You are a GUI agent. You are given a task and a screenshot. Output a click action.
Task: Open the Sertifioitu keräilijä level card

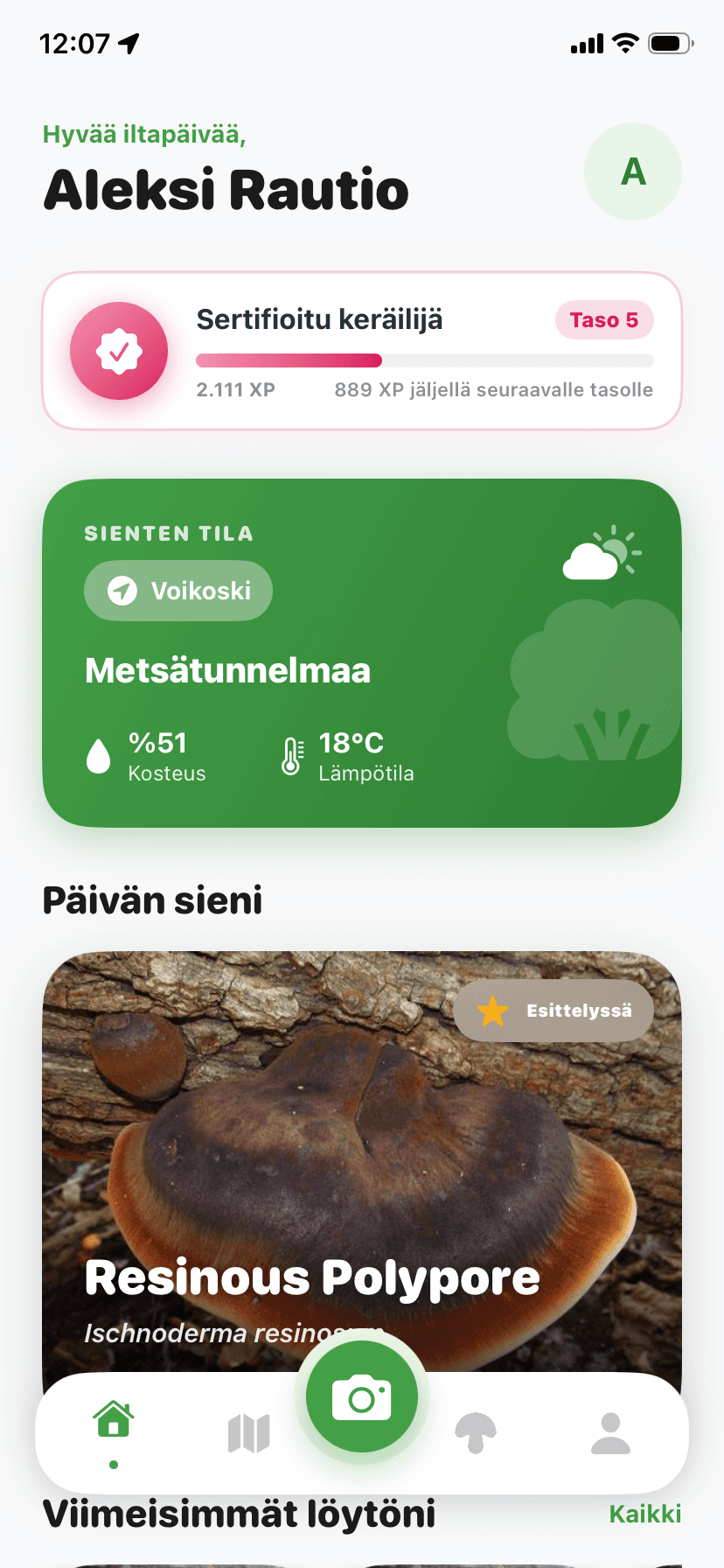pyautogui.click(x=362, y=351)
